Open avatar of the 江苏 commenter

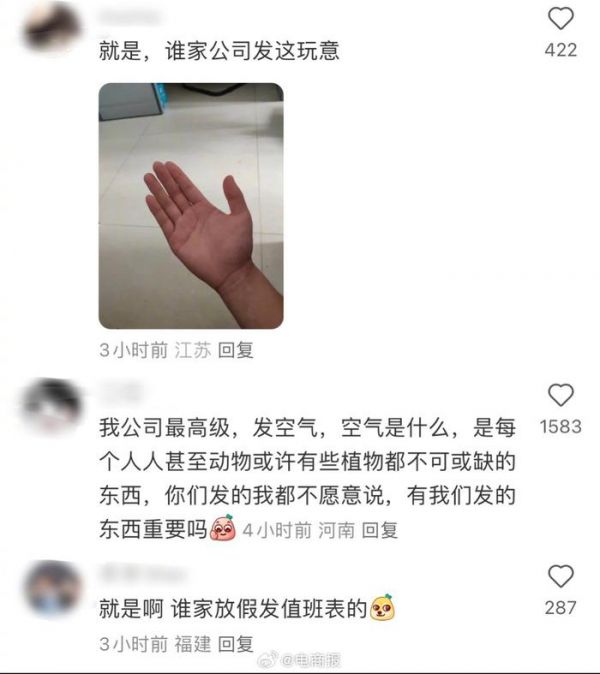coord(51,26)
